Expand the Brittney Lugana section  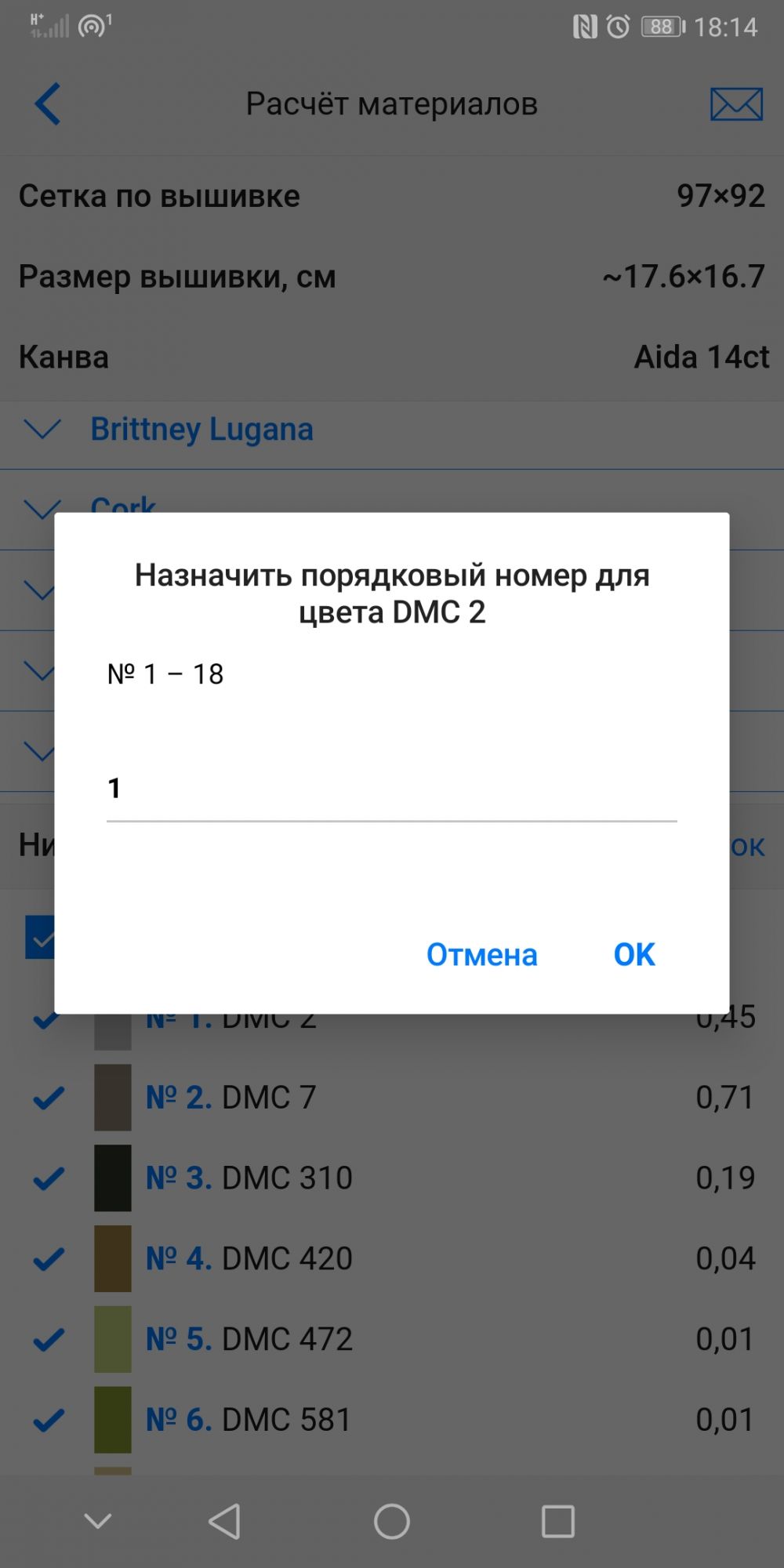click(201, 430)
